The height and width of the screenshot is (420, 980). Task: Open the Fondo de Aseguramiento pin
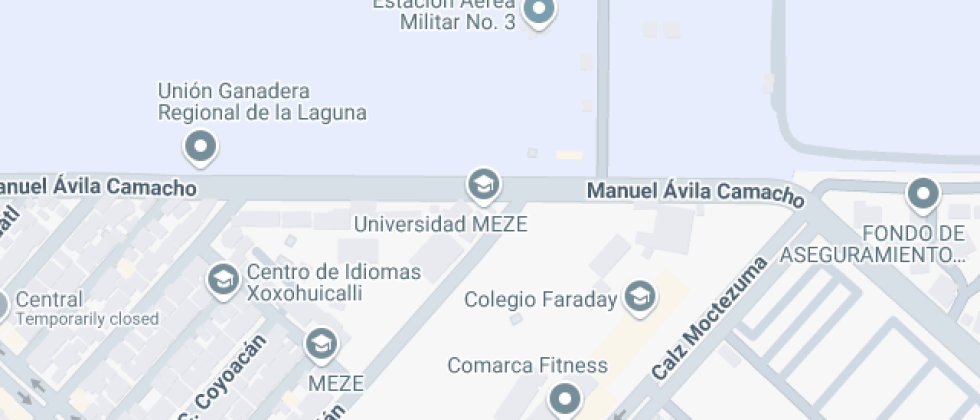pos(922,193)
